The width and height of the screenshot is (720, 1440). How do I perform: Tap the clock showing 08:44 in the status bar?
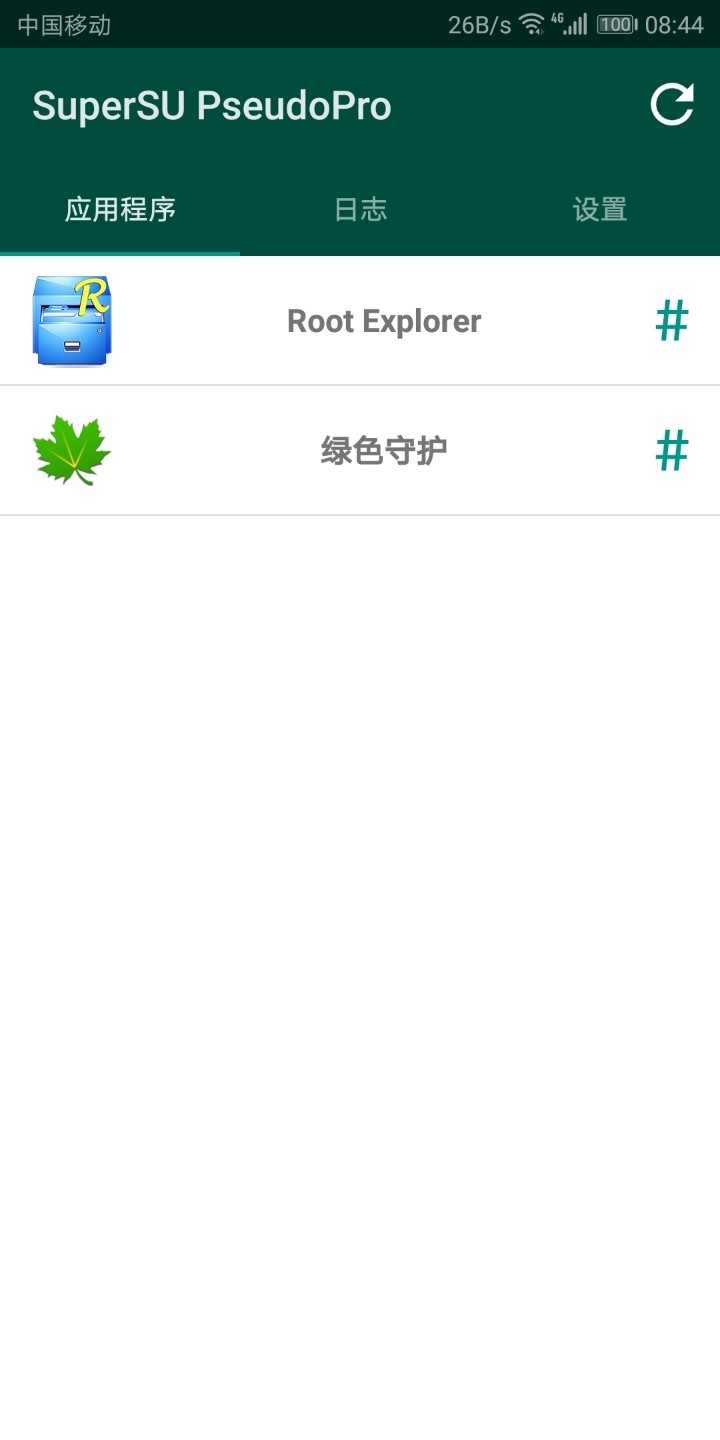tap(675, 22)
